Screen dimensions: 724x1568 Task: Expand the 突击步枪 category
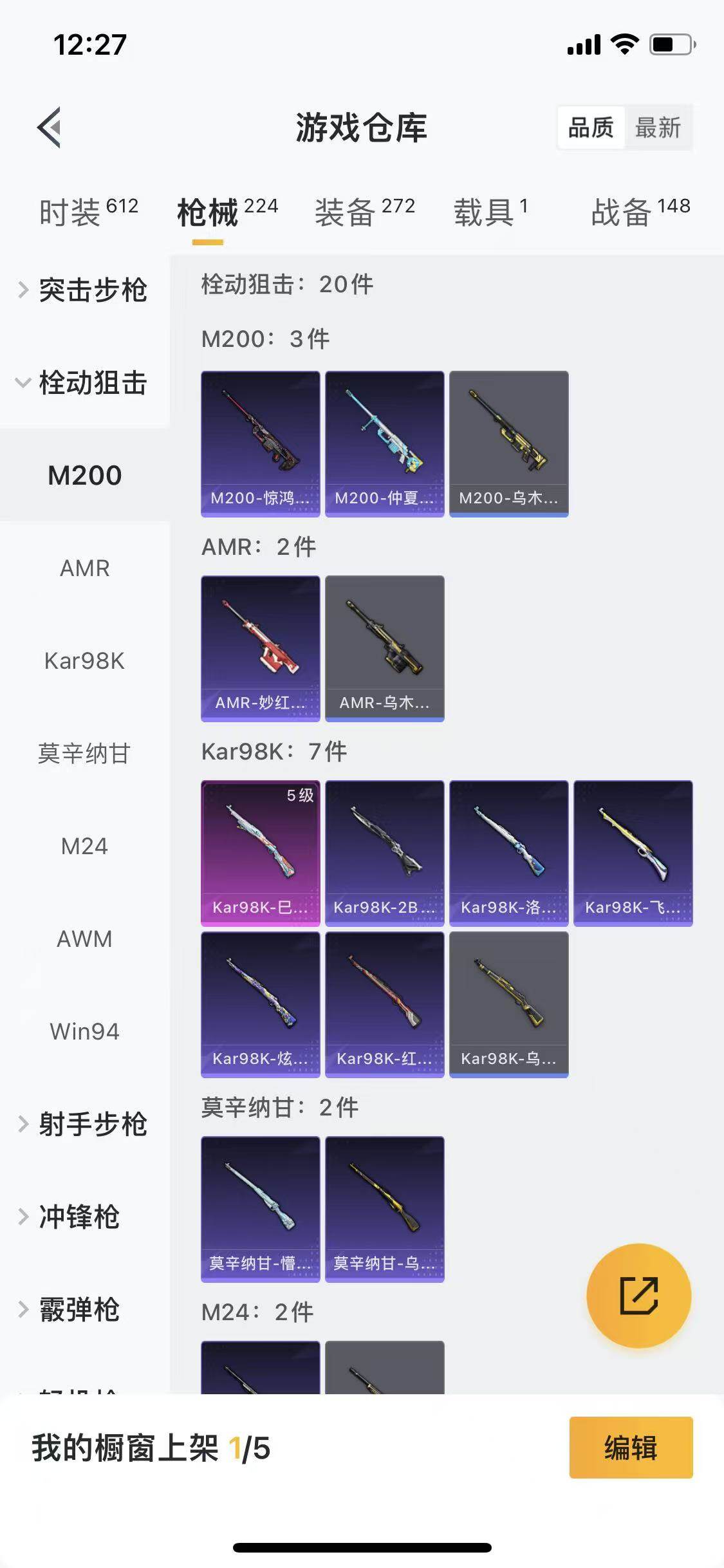84,290
